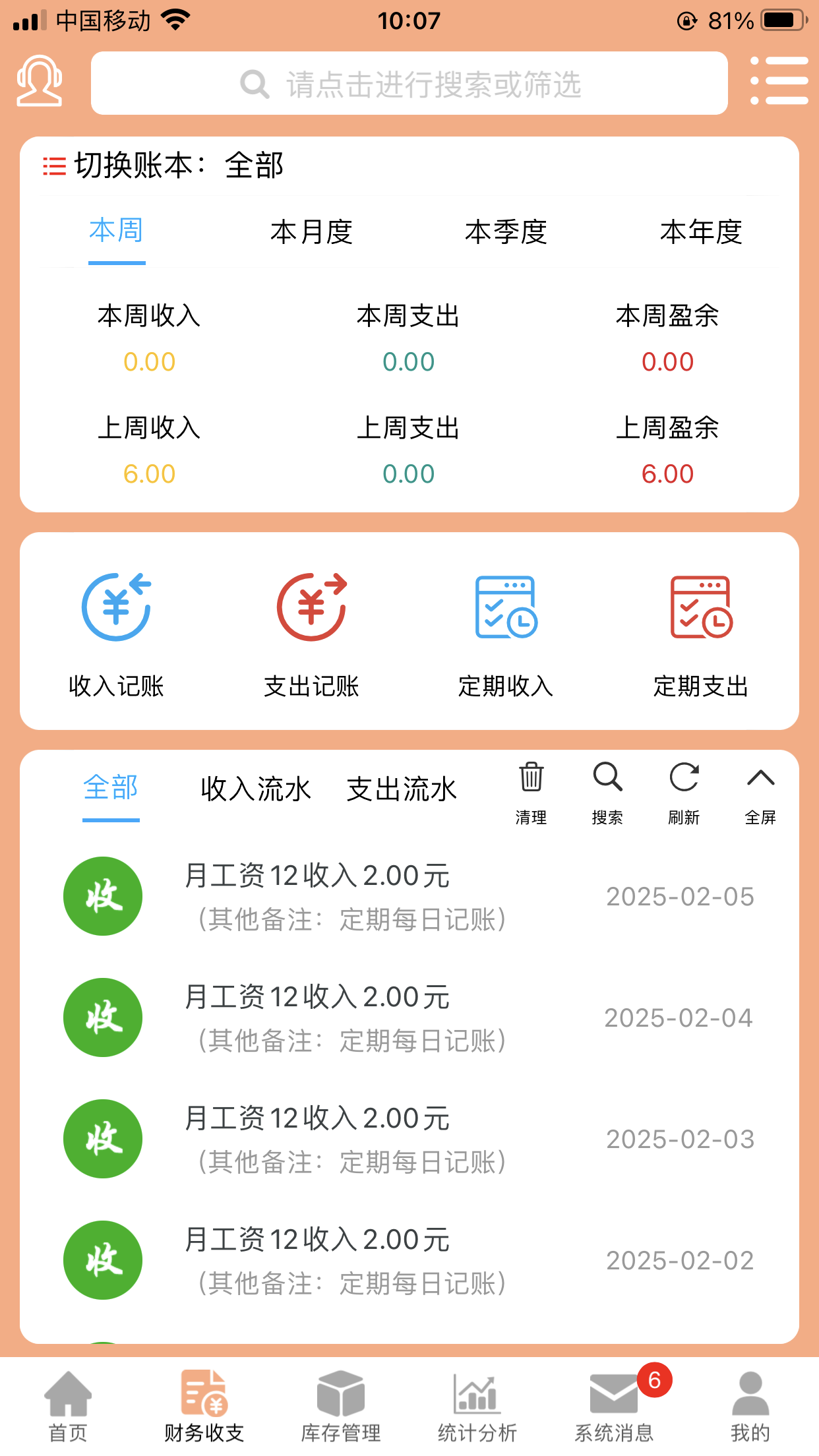Show 本年度 statistics

(701, 232)
